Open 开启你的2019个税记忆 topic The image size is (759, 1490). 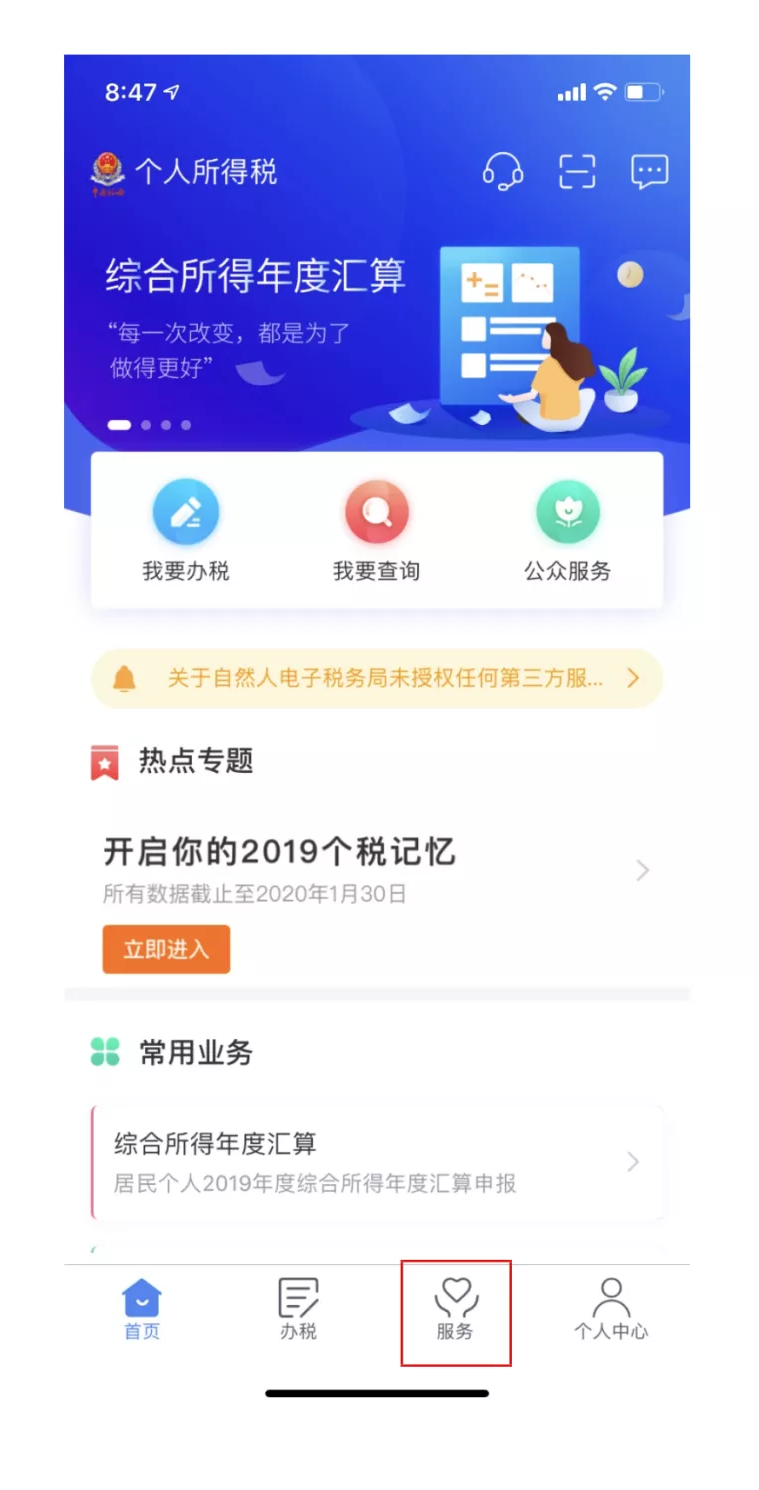pyautogui.click(x=377, y=870)
